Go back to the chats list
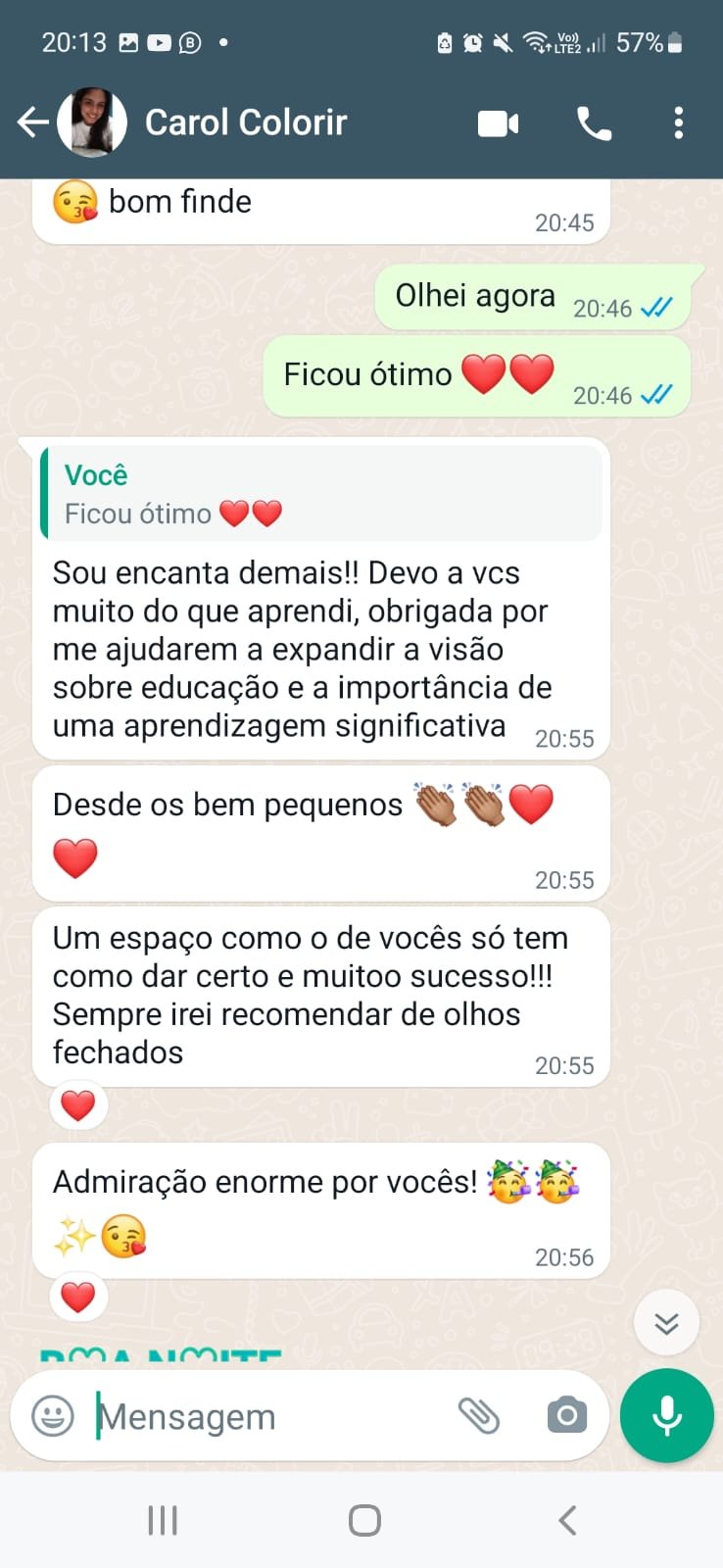Image resolution: width=723 pixels, height=1568 pixels. (33, 123)
